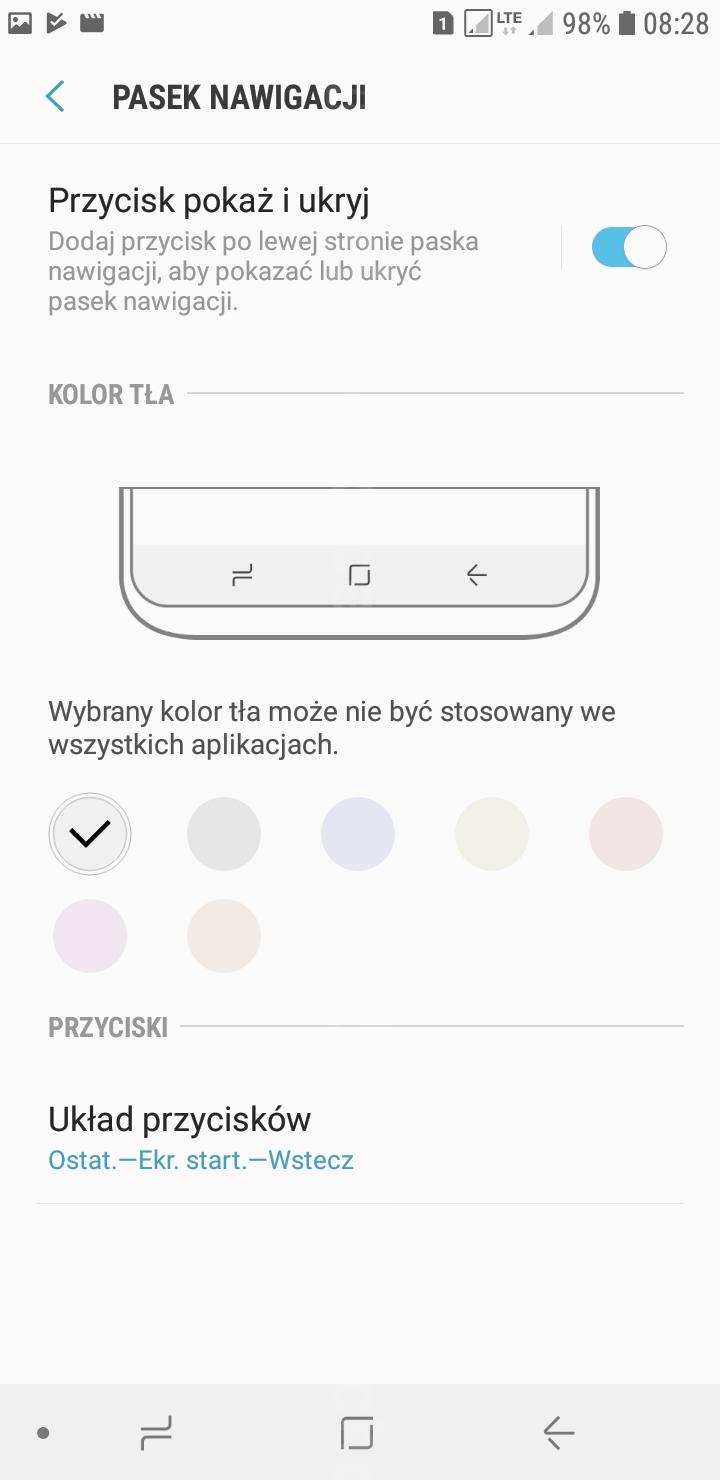Go back from Pasek nawigacji
The width and height of the screenshot is (720, 1480).
(x=55, y=97)
